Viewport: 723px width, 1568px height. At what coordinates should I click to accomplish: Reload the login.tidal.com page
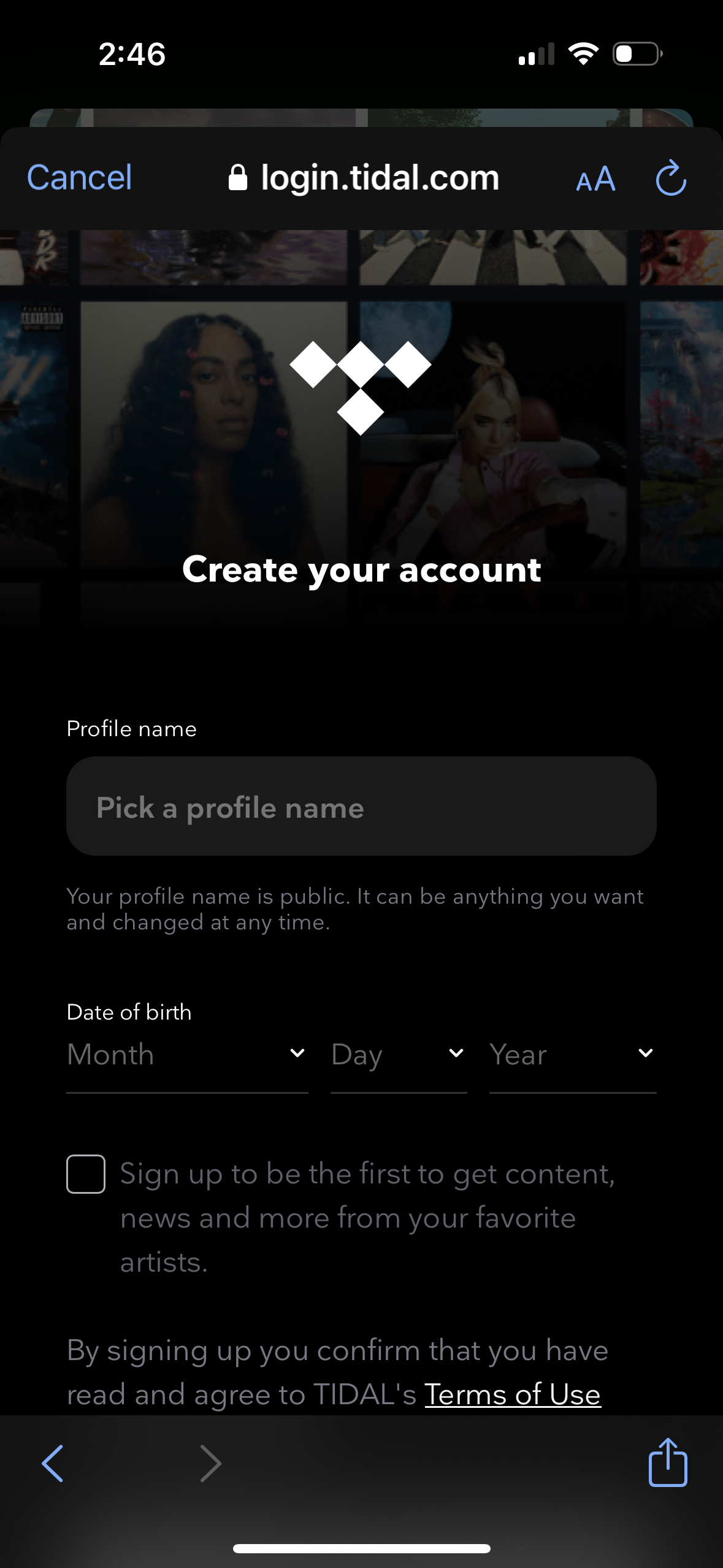670,178
